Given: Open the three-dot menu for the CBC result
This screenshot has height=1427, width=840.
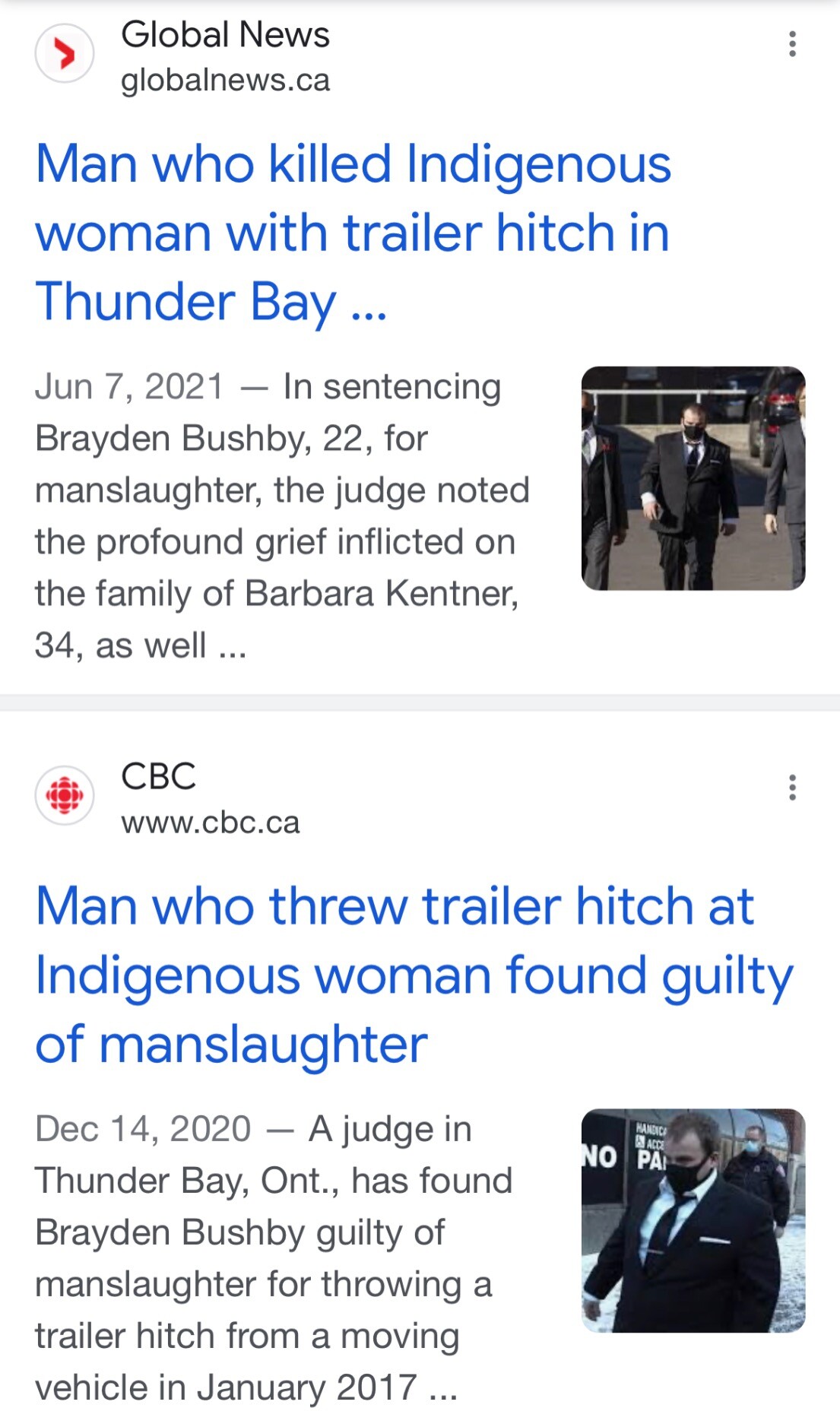Looking at the screenshot, I should [792, 787].
